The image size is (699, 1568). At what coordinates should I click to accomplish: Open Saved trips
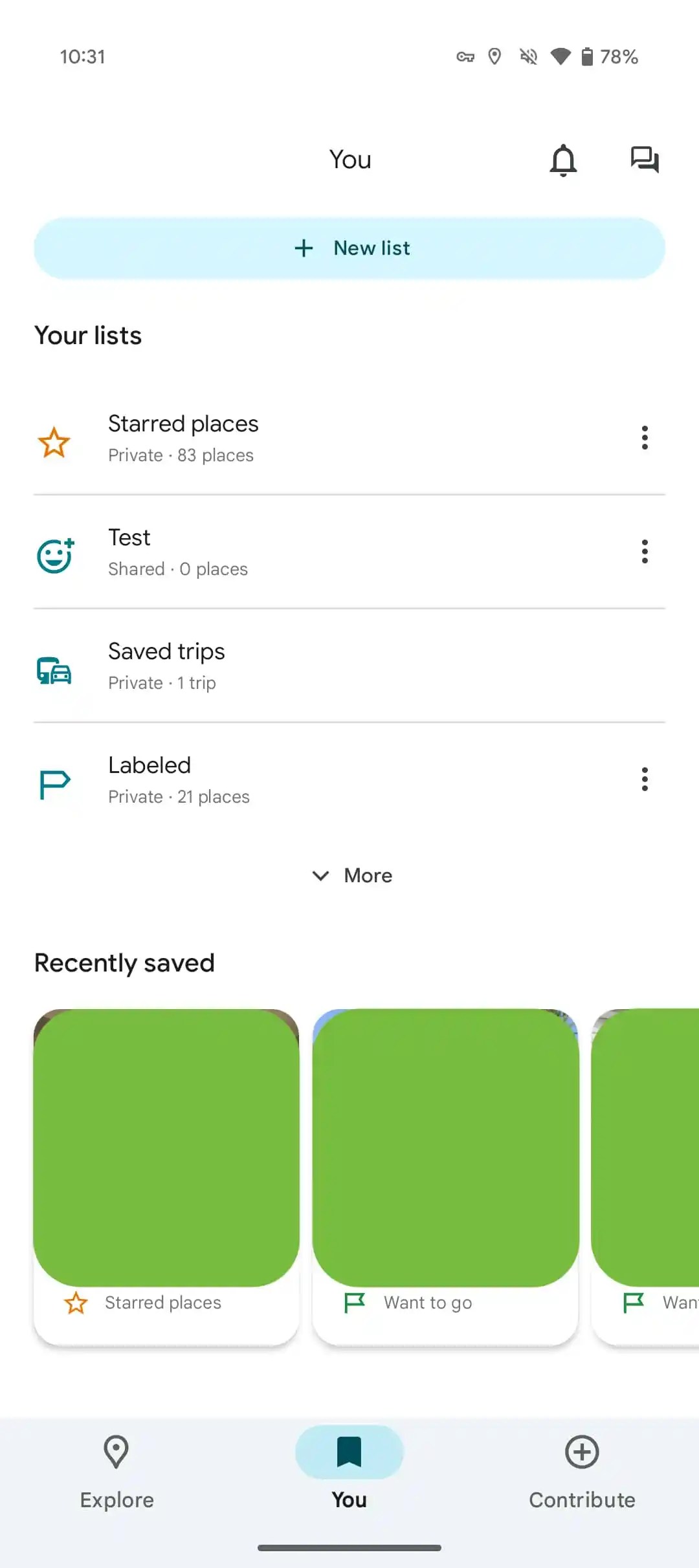tap(166, 666)
